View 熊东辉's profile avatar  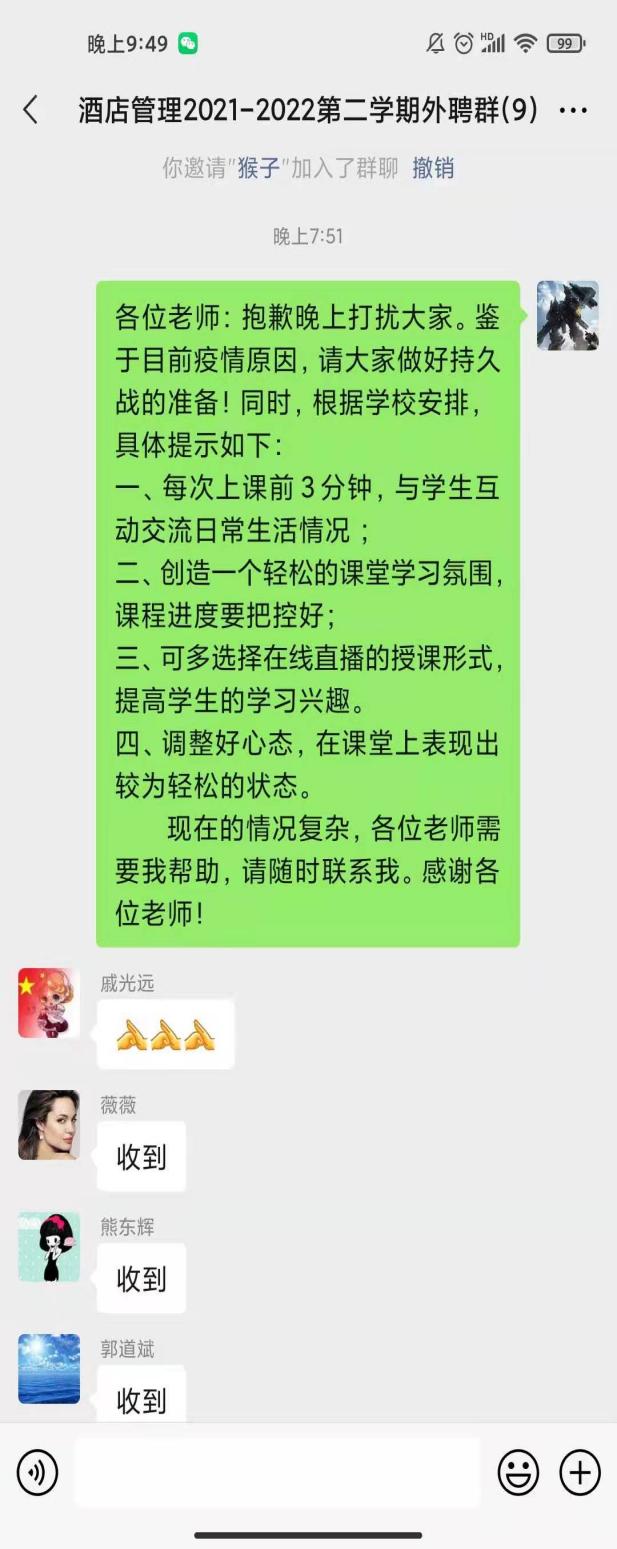click(49, 1247)
